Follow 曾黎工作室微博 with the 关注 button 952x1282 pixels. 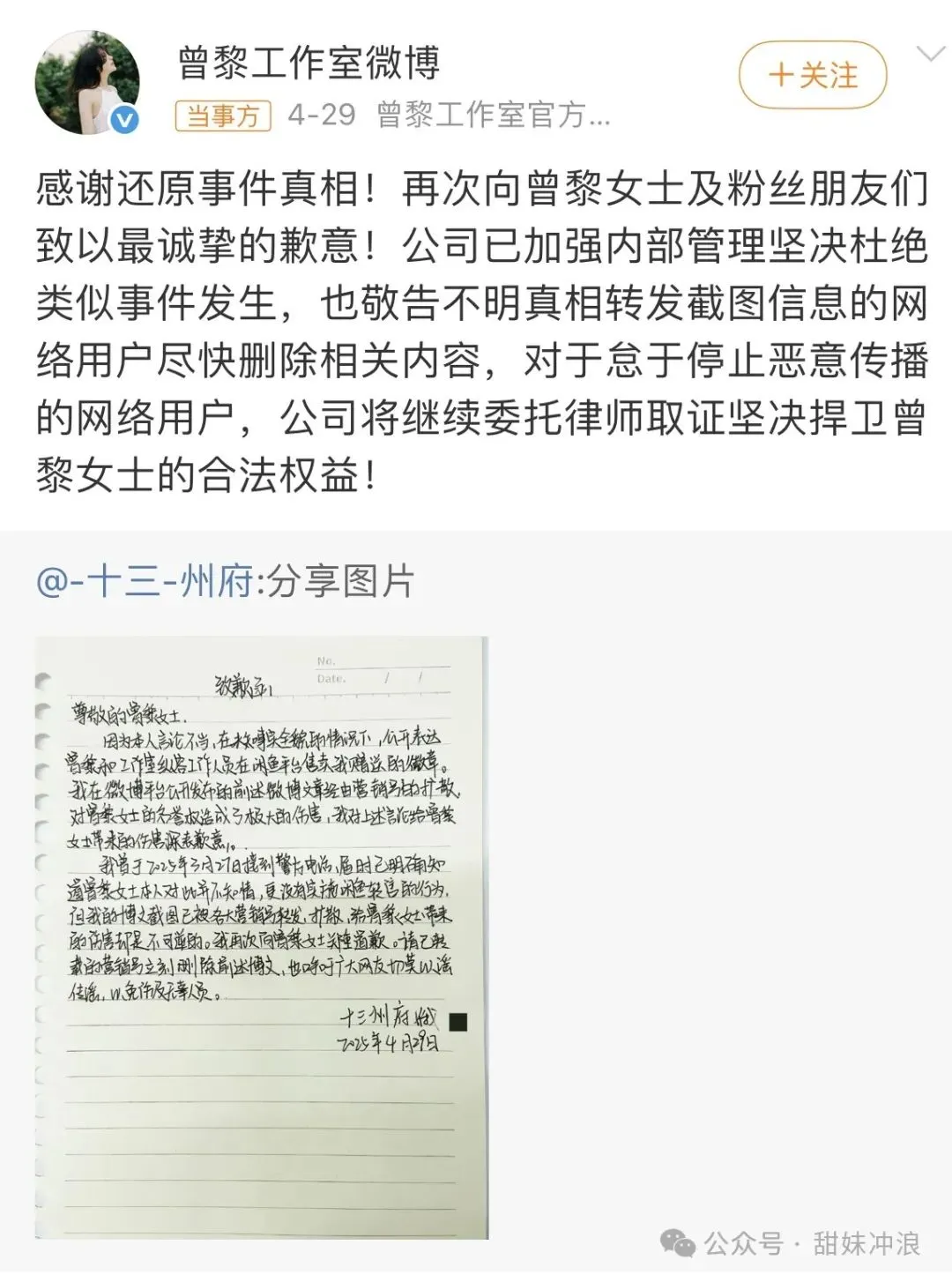(812, 76)
